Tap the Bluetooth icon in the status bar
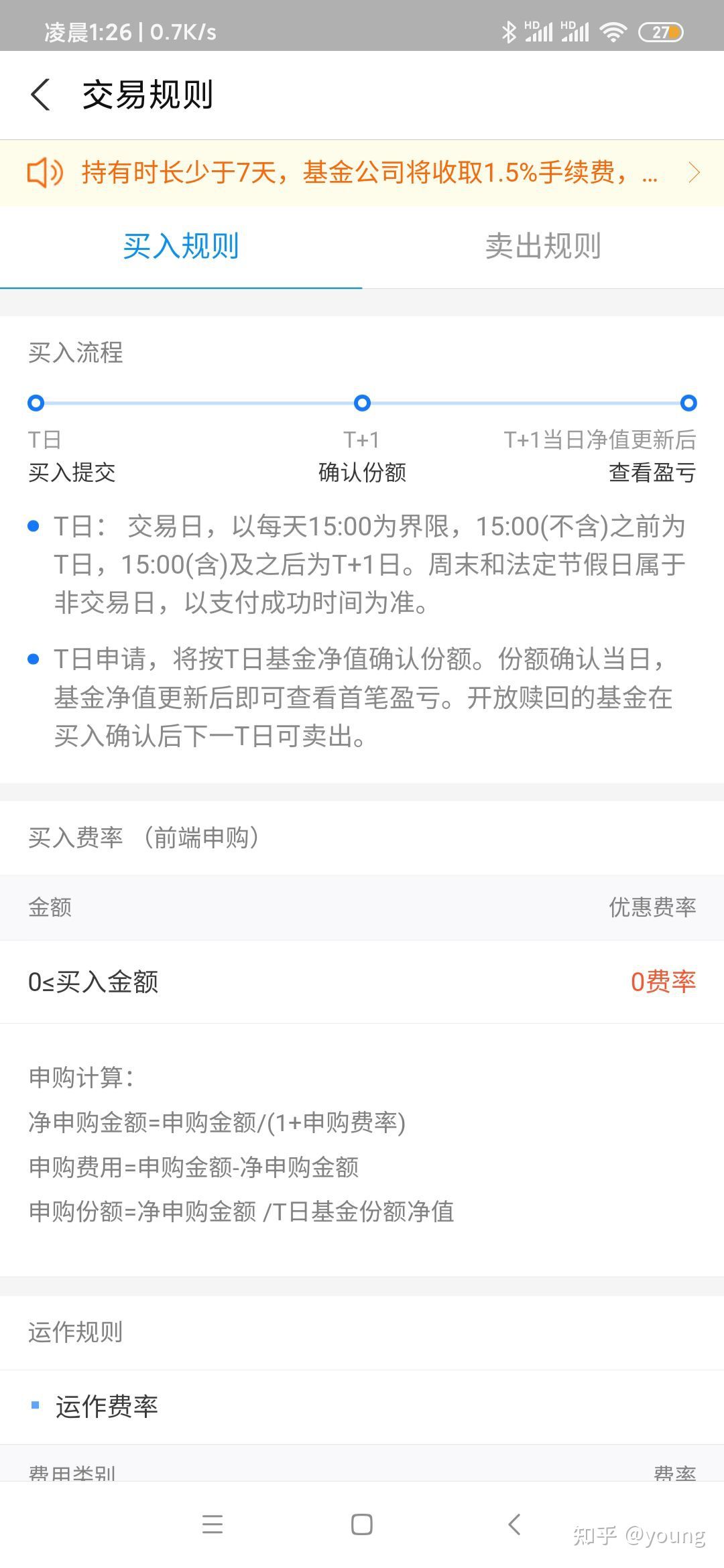This screenshot has height=1568, width=724. 509,30
